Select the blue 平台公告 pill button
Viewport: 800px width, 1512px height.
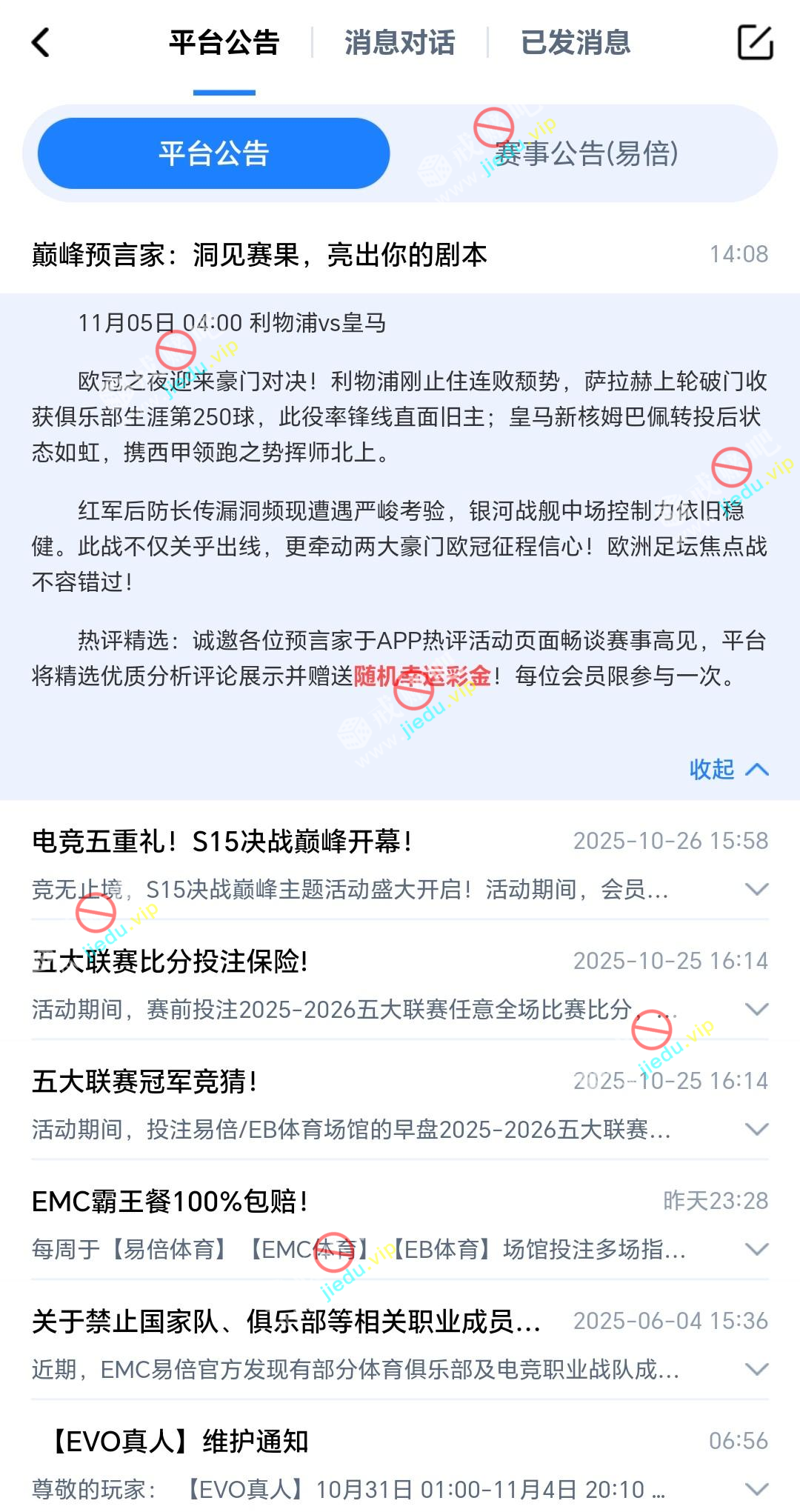tap(213, 153)
